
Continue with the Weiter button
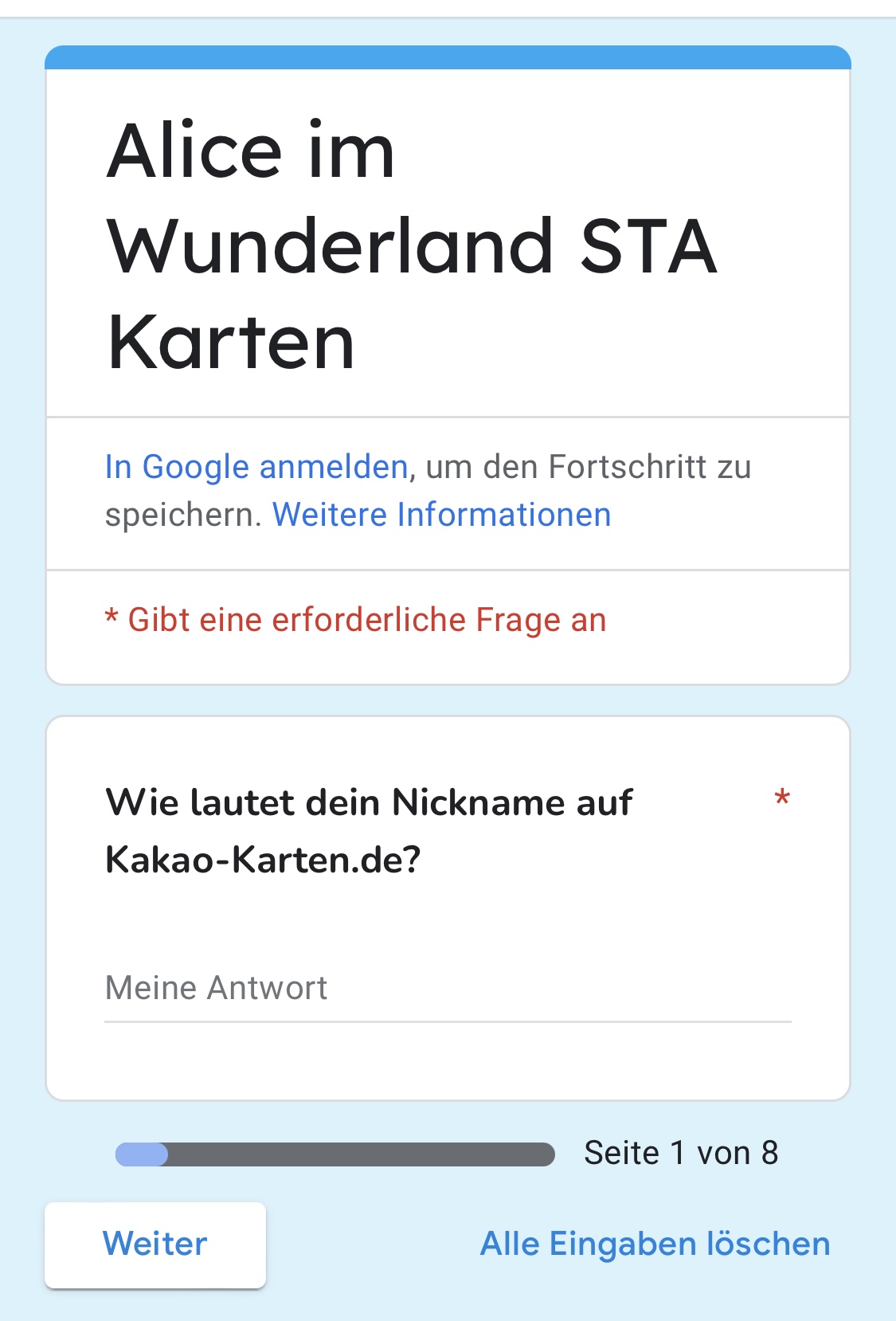(x=155, y=1245)
